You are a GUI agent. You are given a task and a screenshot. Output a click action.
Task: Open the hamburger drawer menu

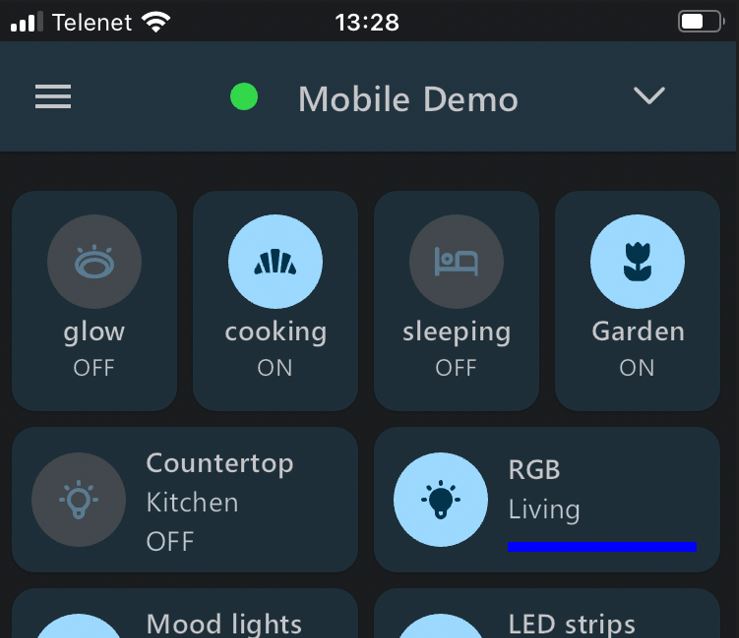53,97
